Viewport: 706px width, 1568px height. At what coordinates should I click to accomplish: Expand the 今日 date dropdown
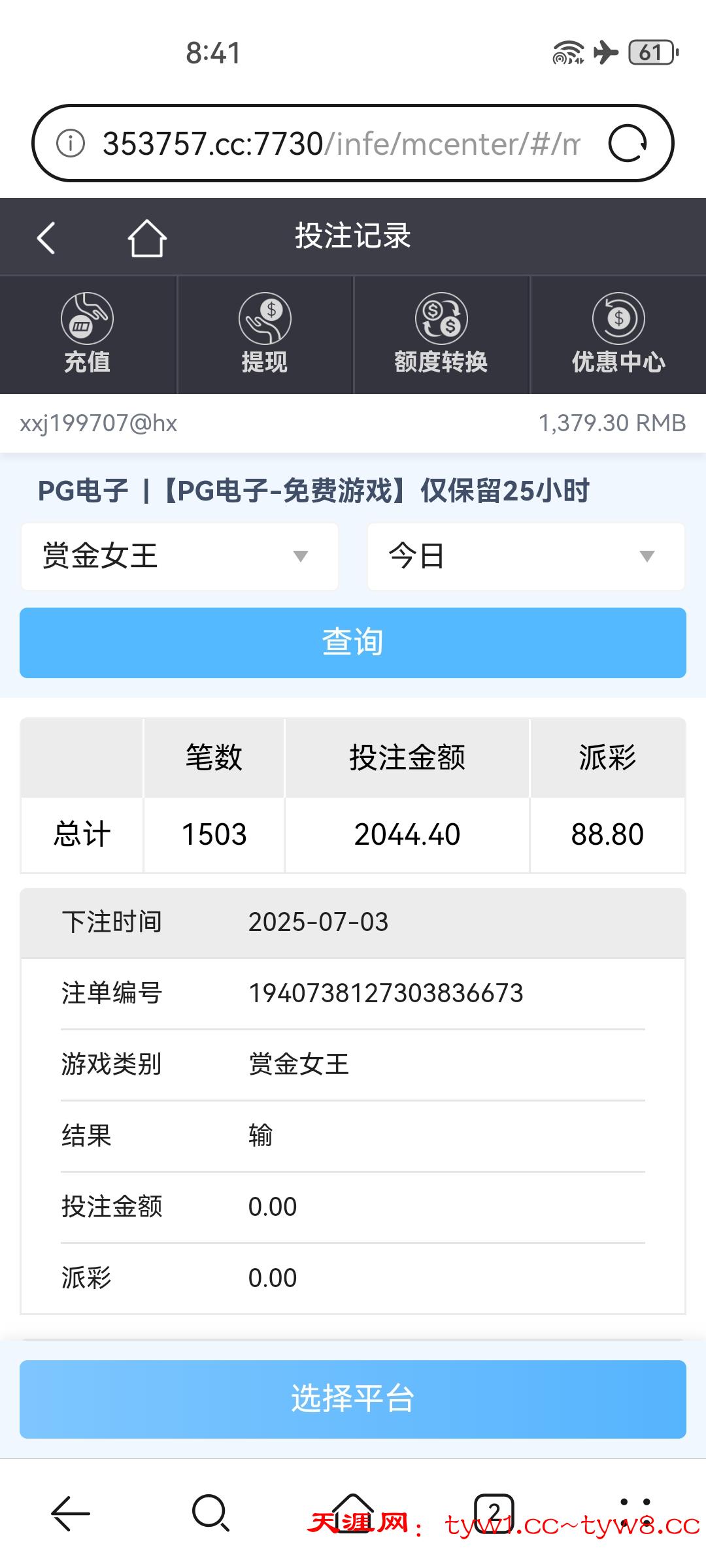click(x=526, y=557)
